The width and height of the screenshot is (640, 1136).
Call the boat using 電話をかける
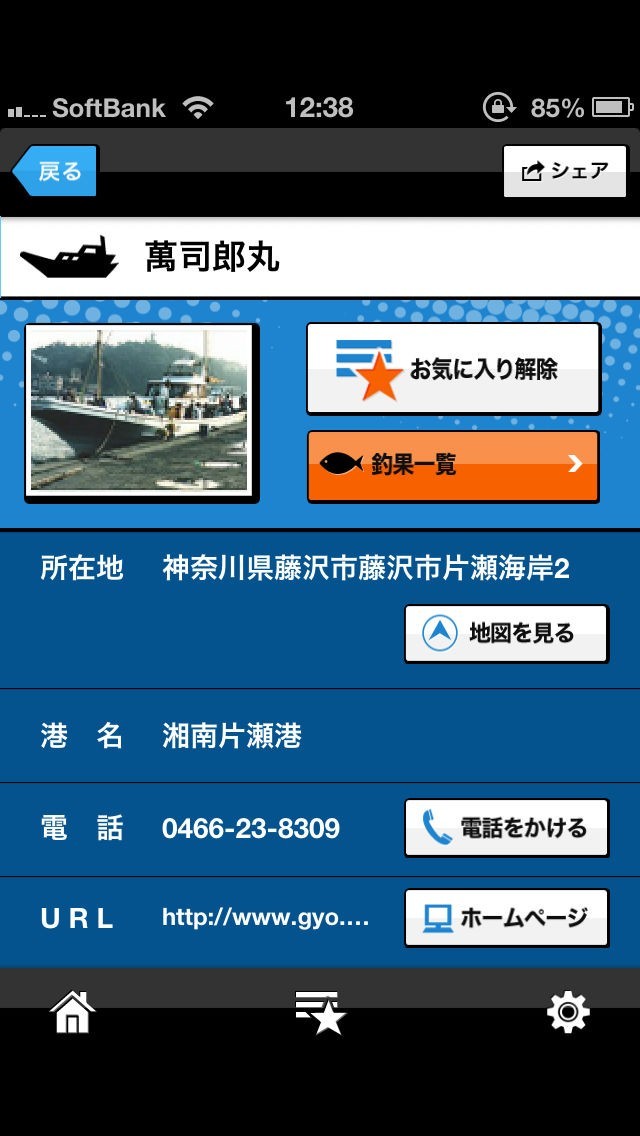[x=506, y=828]
